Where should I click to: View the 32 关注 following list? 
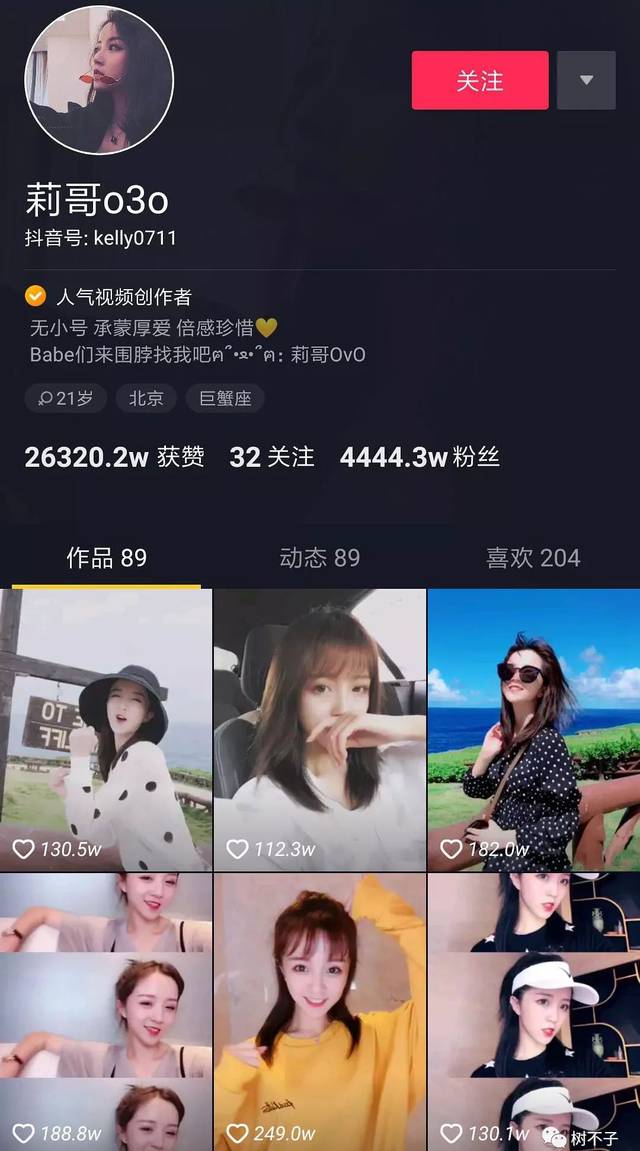272,458
